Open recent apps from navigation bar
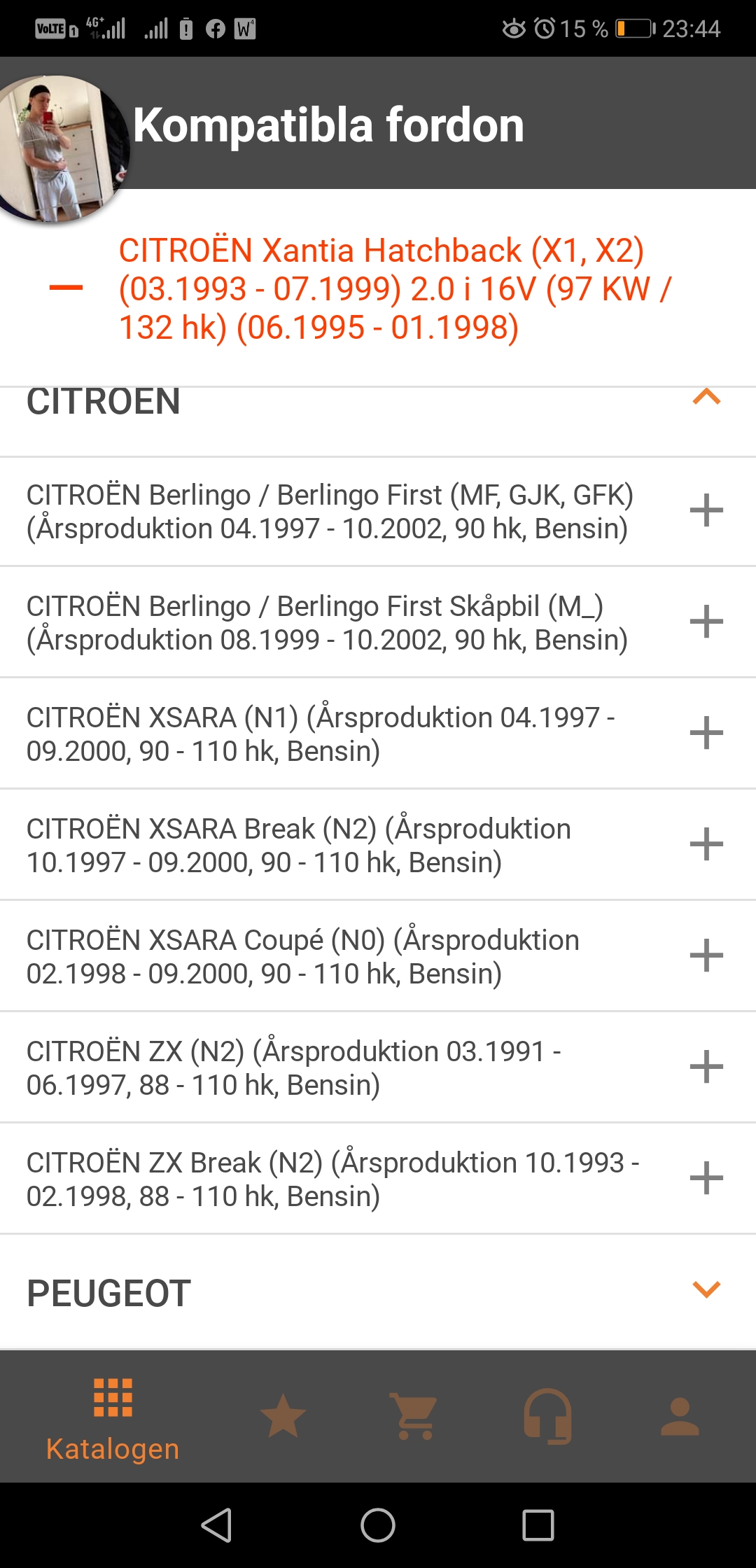 538,1525
